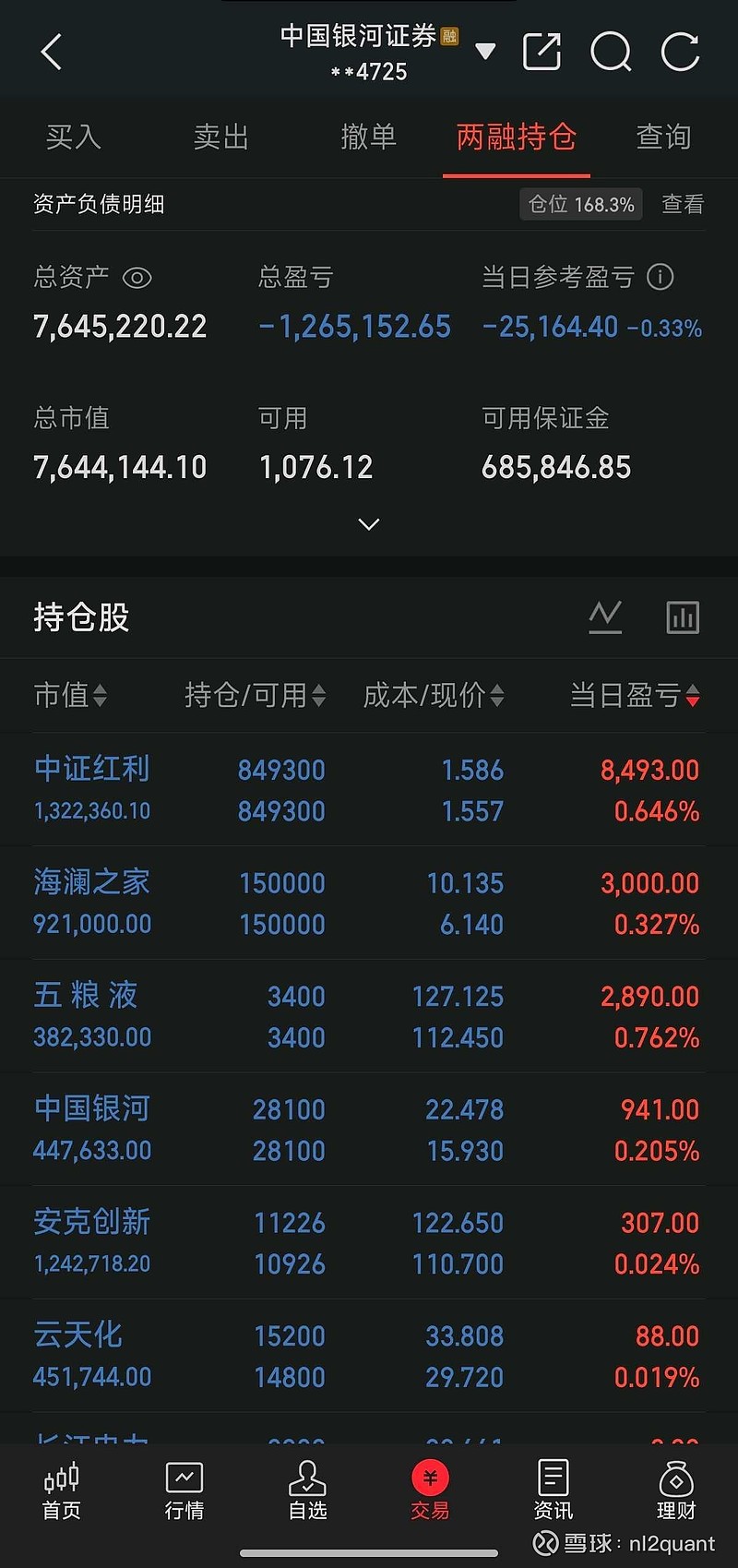Toggle the eye icon to hide 总资产

coord(137,277)
